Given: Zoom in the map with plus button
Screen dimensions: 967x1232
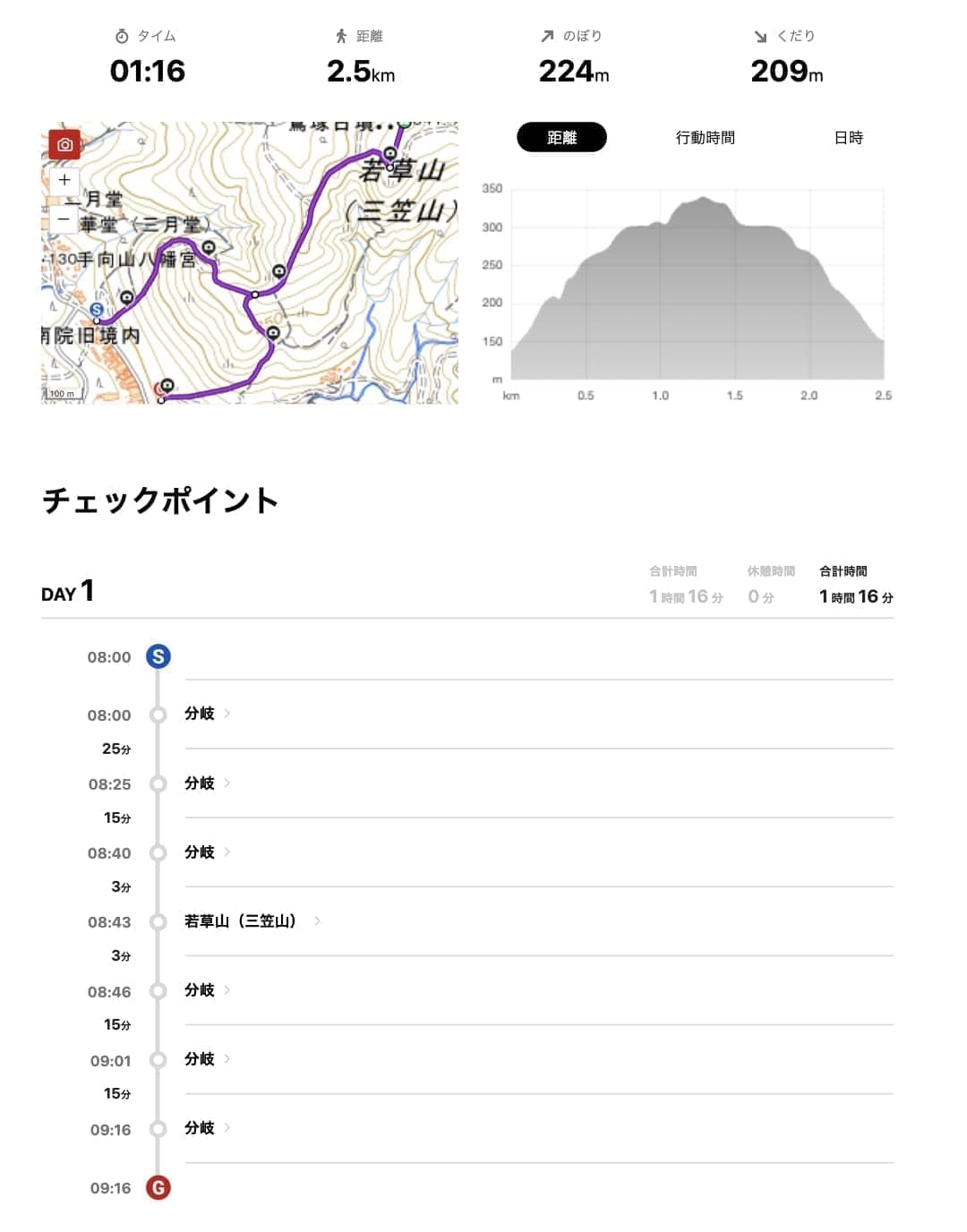Looking at the screenshot, I should click(x=64, y=180).
